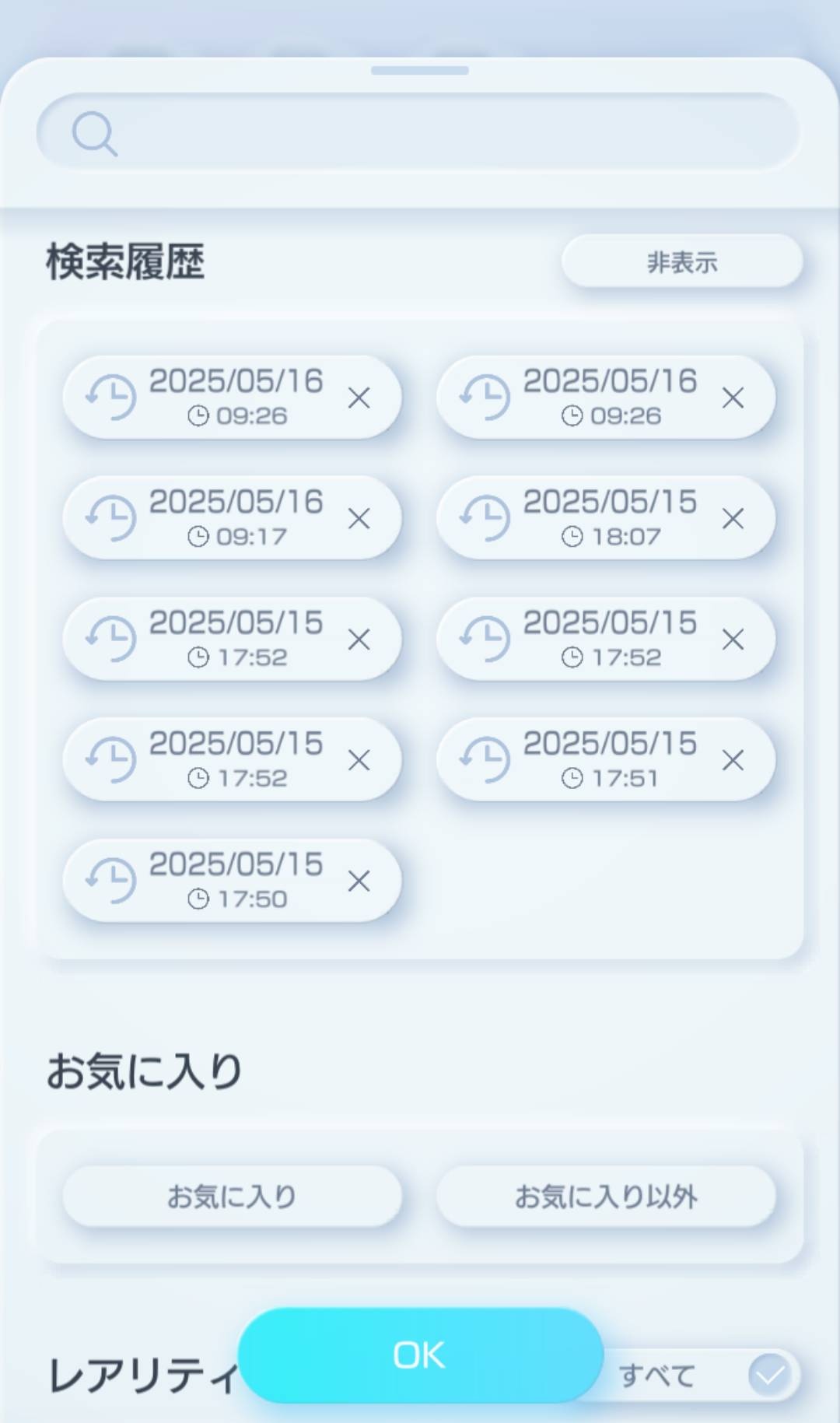
Task: Delete the 2025/05/16 09:17 history entry
Action: click(x=359, y=519)
